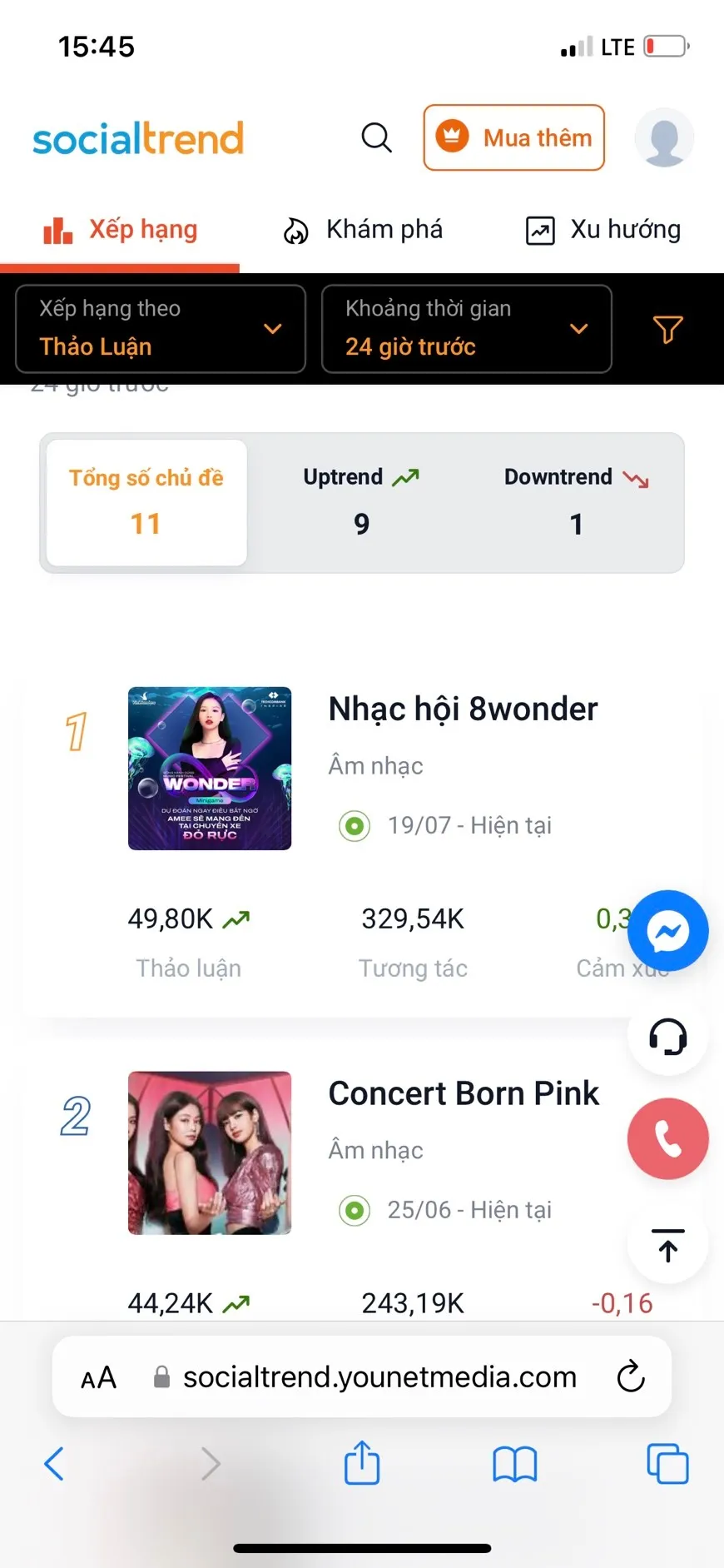Tap the headset support button
This screenshot has width=724, height=1568.
[x=667, y=1037]
